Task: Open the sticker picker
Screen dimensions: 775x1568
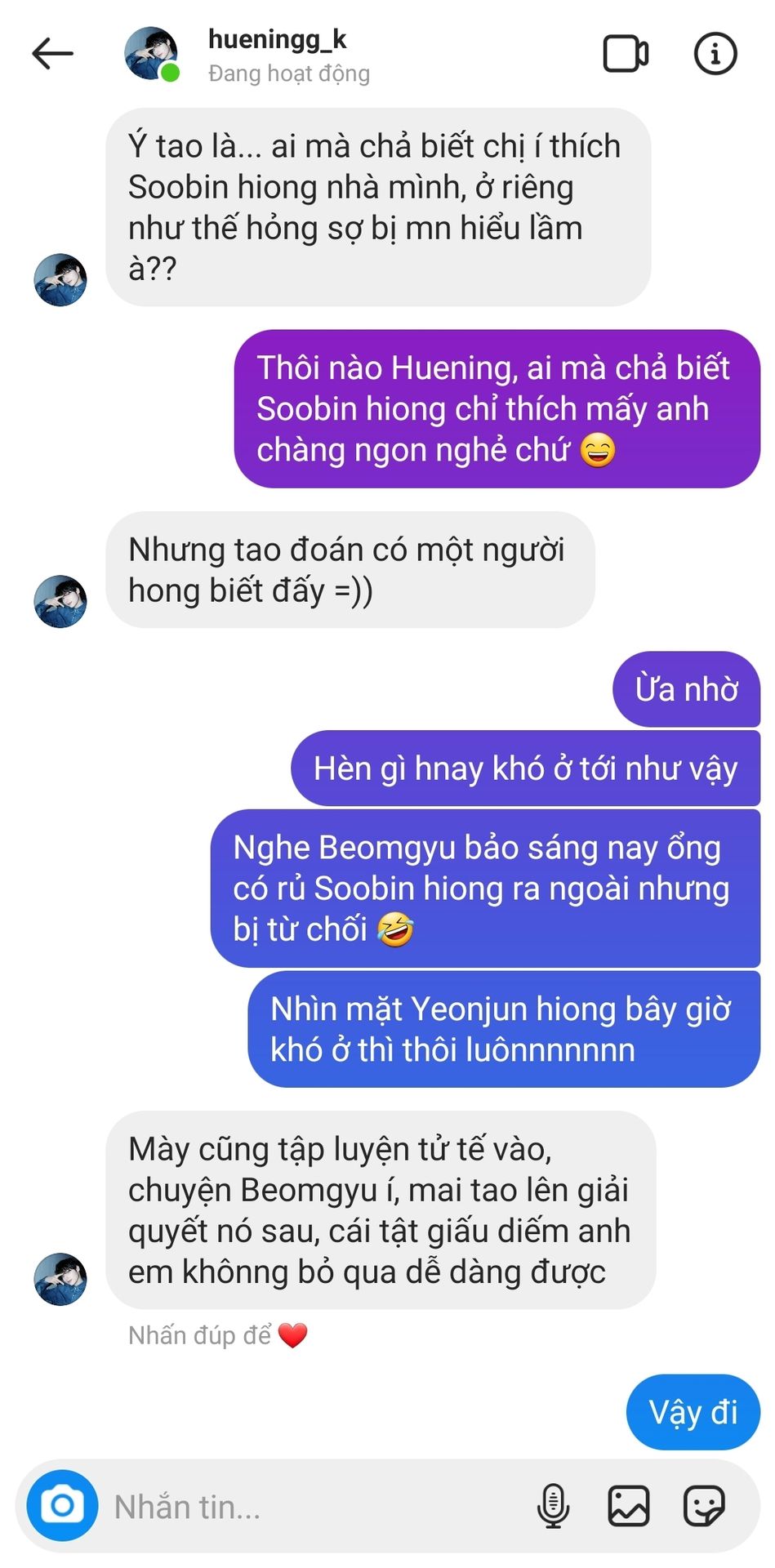Action: pos(703,1505)
